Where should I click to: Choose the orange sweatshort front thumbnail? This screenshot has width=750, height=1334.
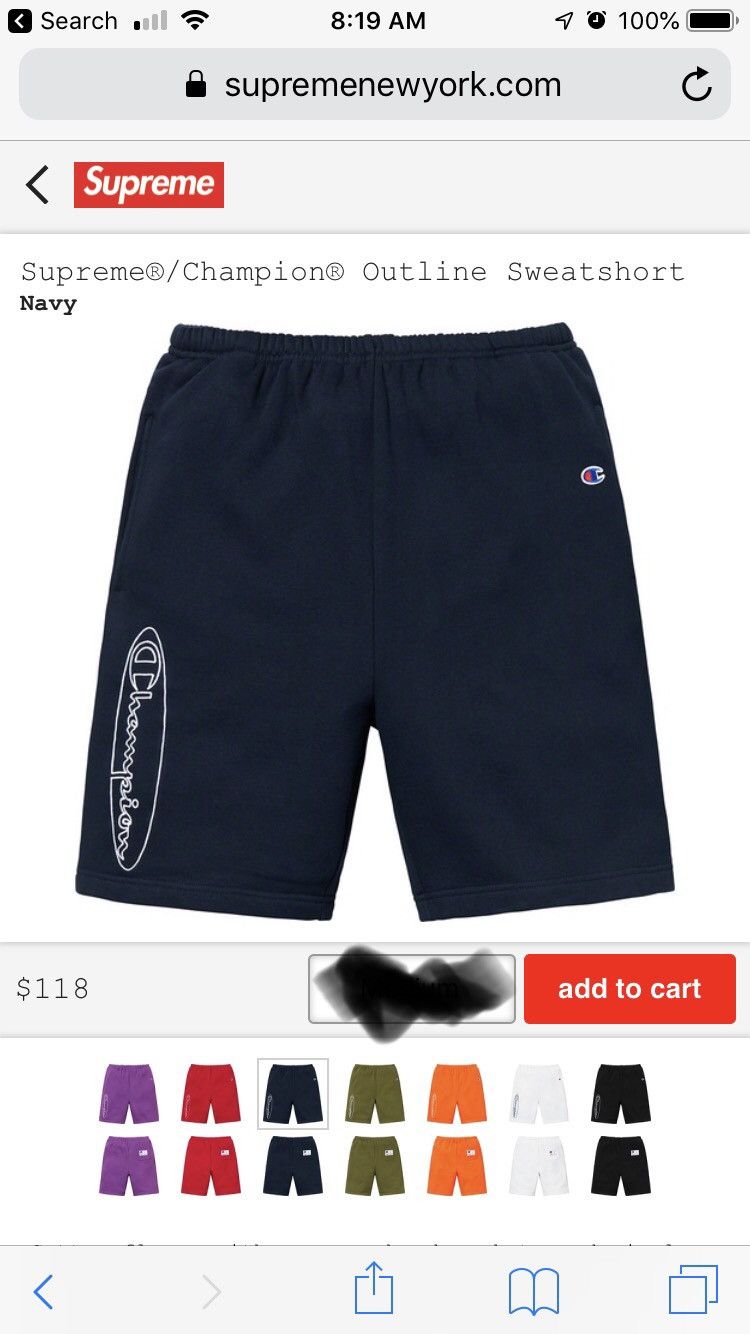(457, 1094)
